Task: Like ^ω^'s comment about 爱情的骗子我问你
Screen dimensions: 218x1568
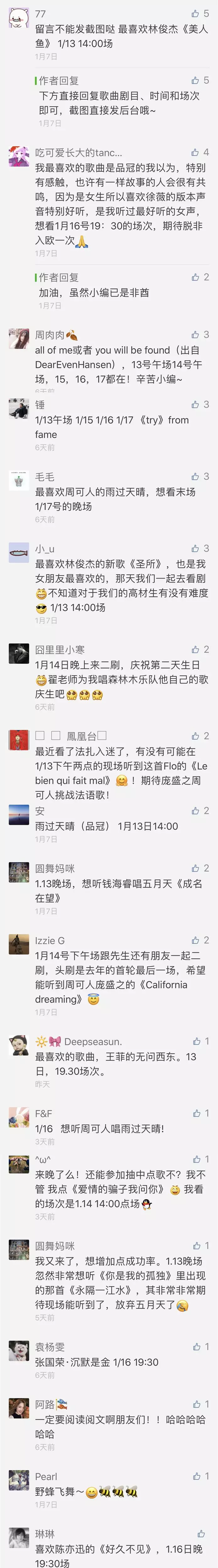Action: click(197, 1160)
